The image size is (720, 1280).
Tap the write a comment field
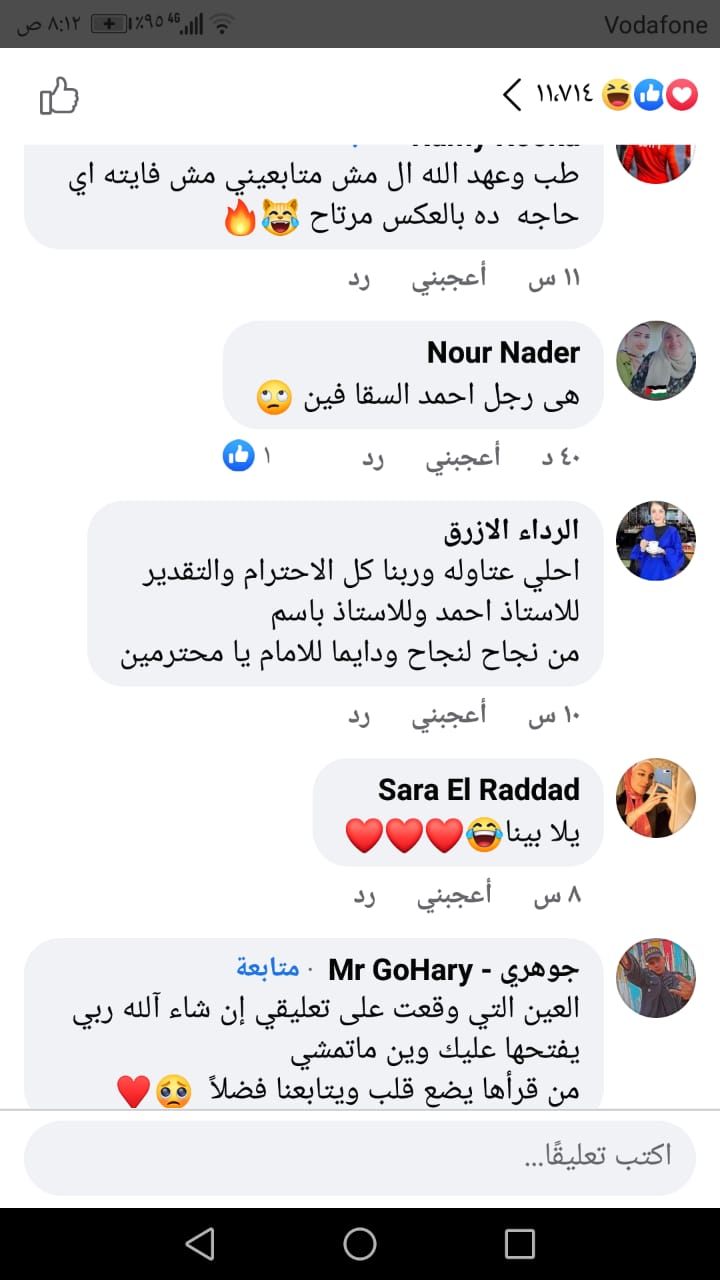pos(360,1155)
